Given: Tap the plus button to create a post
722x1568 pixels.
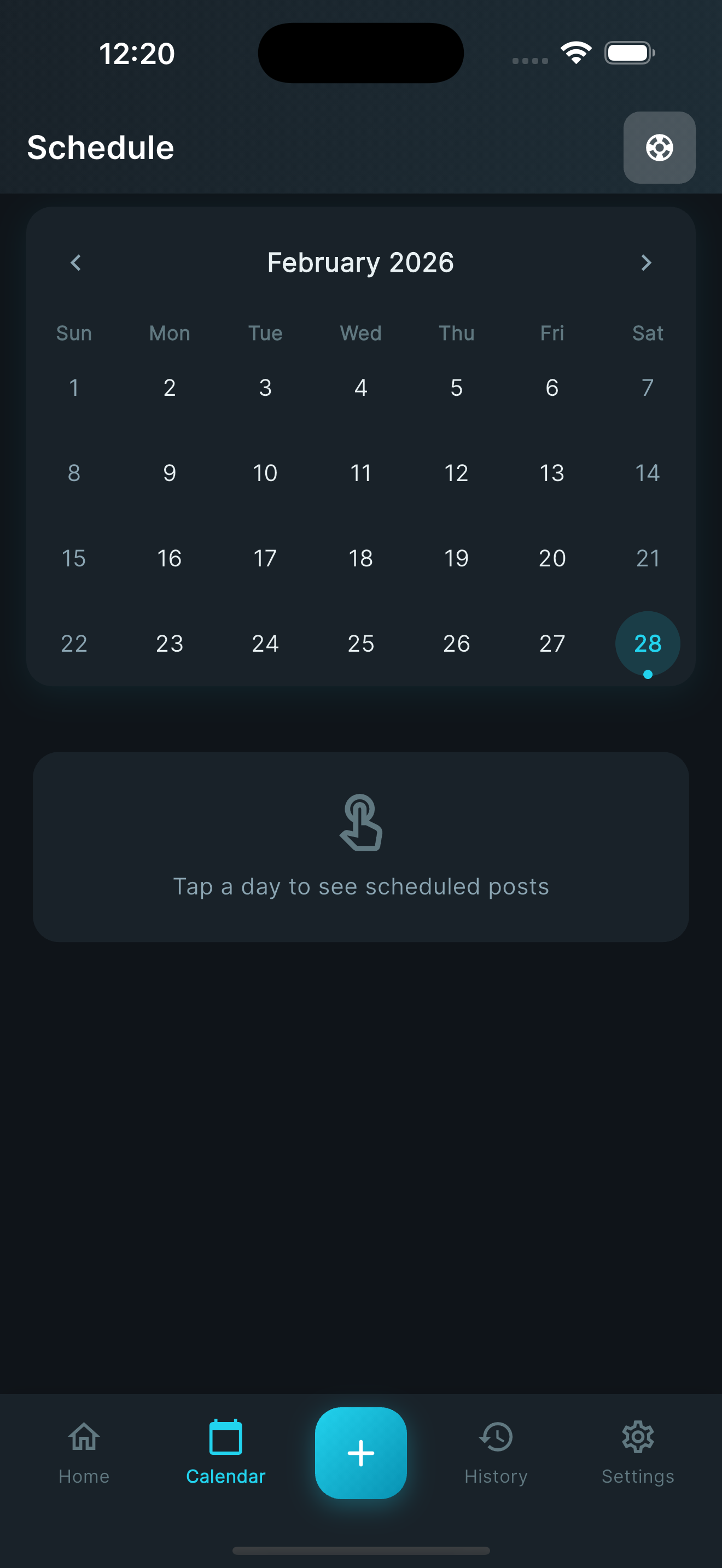Looking at the screenshot, I should [361, 1453].
